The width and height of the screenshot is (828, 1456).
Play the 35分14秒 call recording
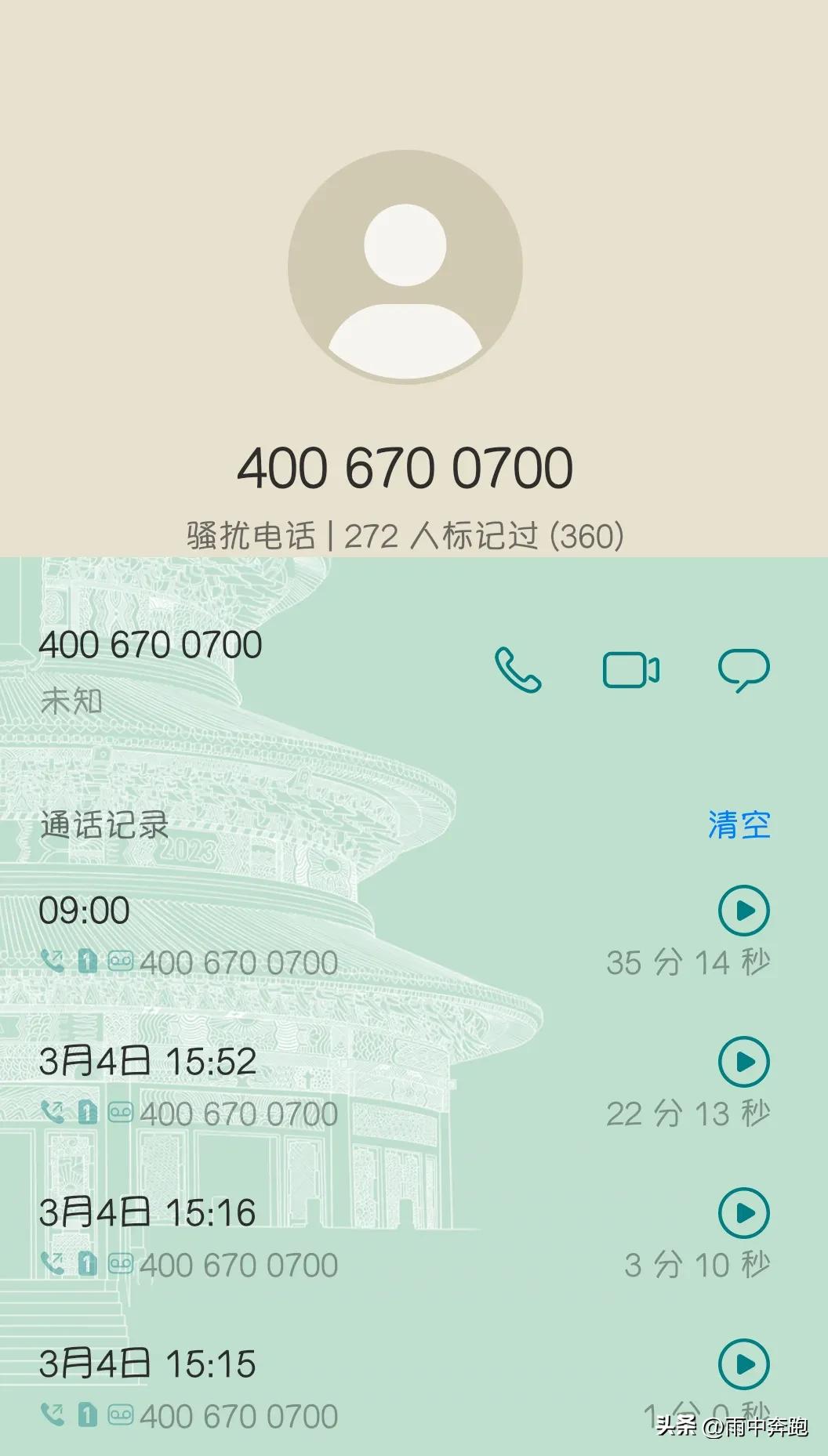pyautogui.click(x=743, y=909)
